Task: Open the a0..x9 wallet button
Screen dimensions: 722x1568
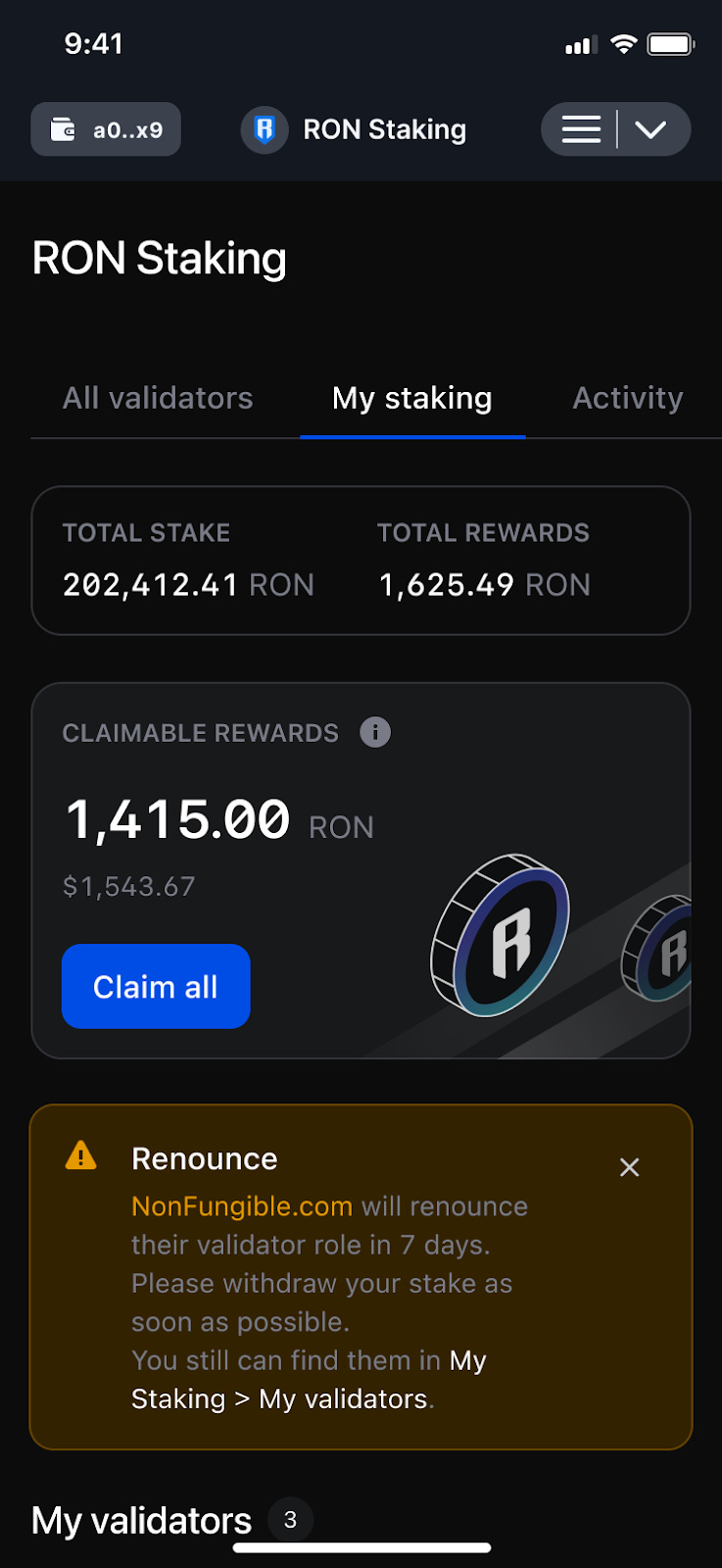Action: pos(106,129)
